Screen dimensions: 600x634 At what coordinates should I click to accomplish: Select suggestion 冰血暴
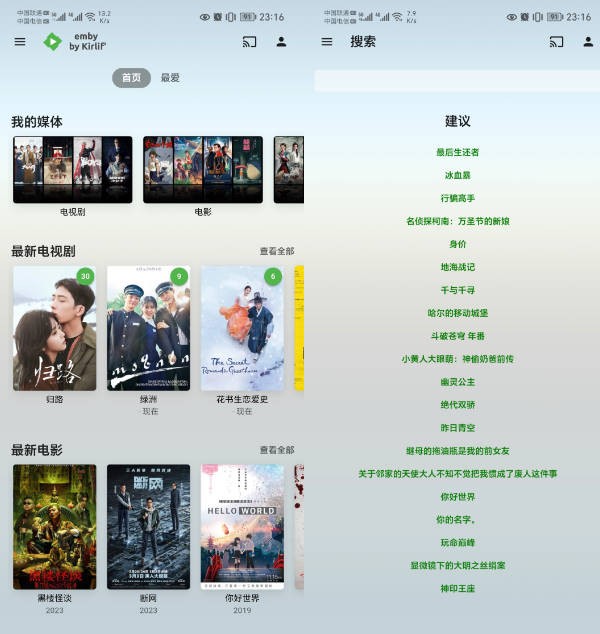click(x=457, y=175)
